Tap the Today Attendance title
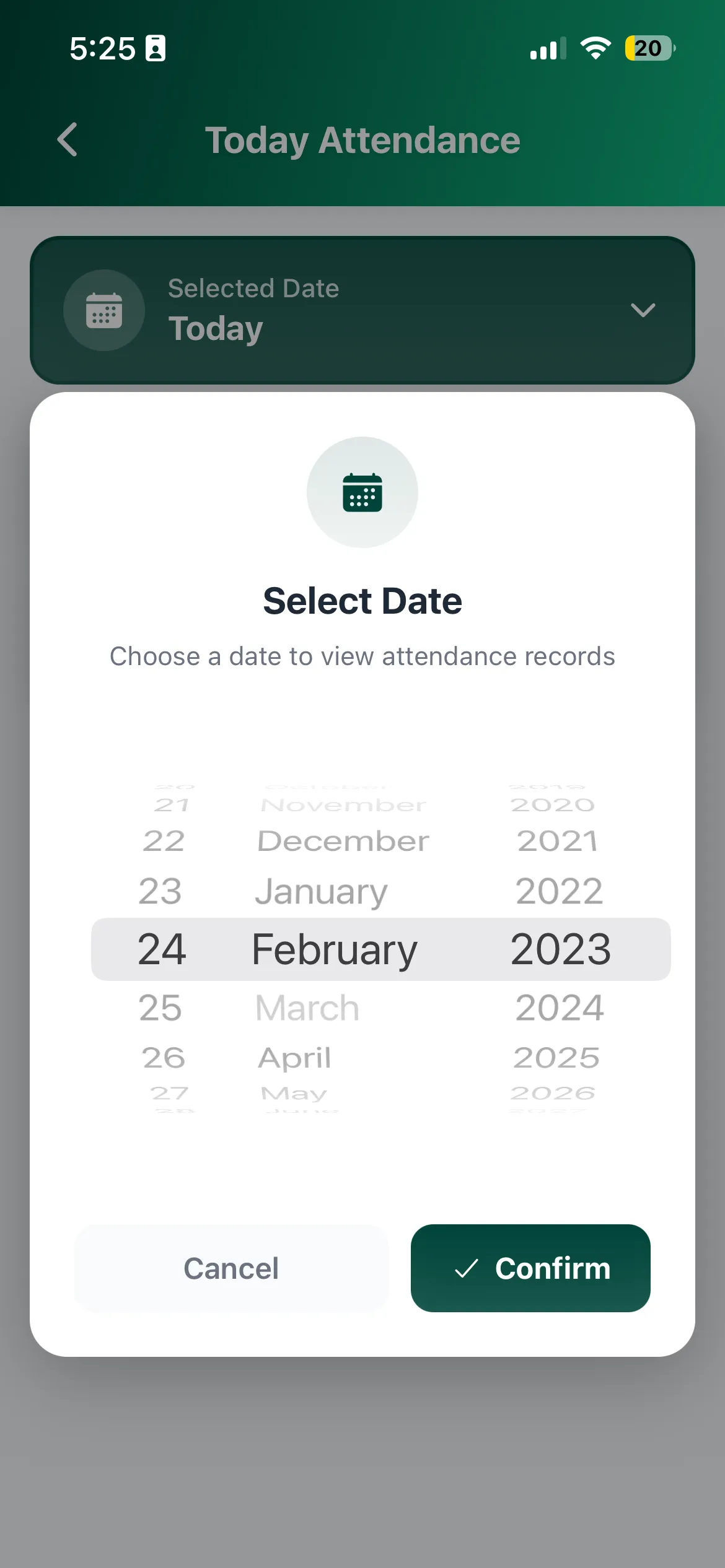 [362, 140]
